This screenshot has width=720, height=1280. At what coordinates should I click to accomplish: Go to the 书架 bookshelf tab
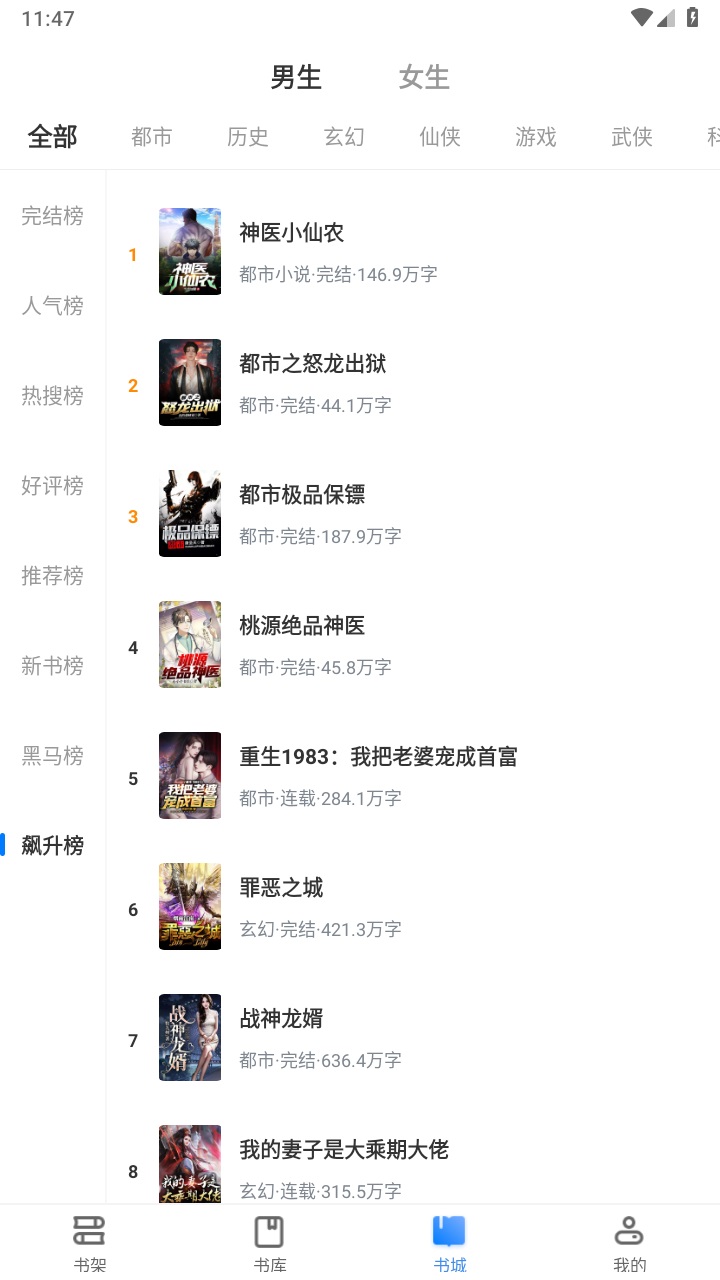pos(90,1242)
